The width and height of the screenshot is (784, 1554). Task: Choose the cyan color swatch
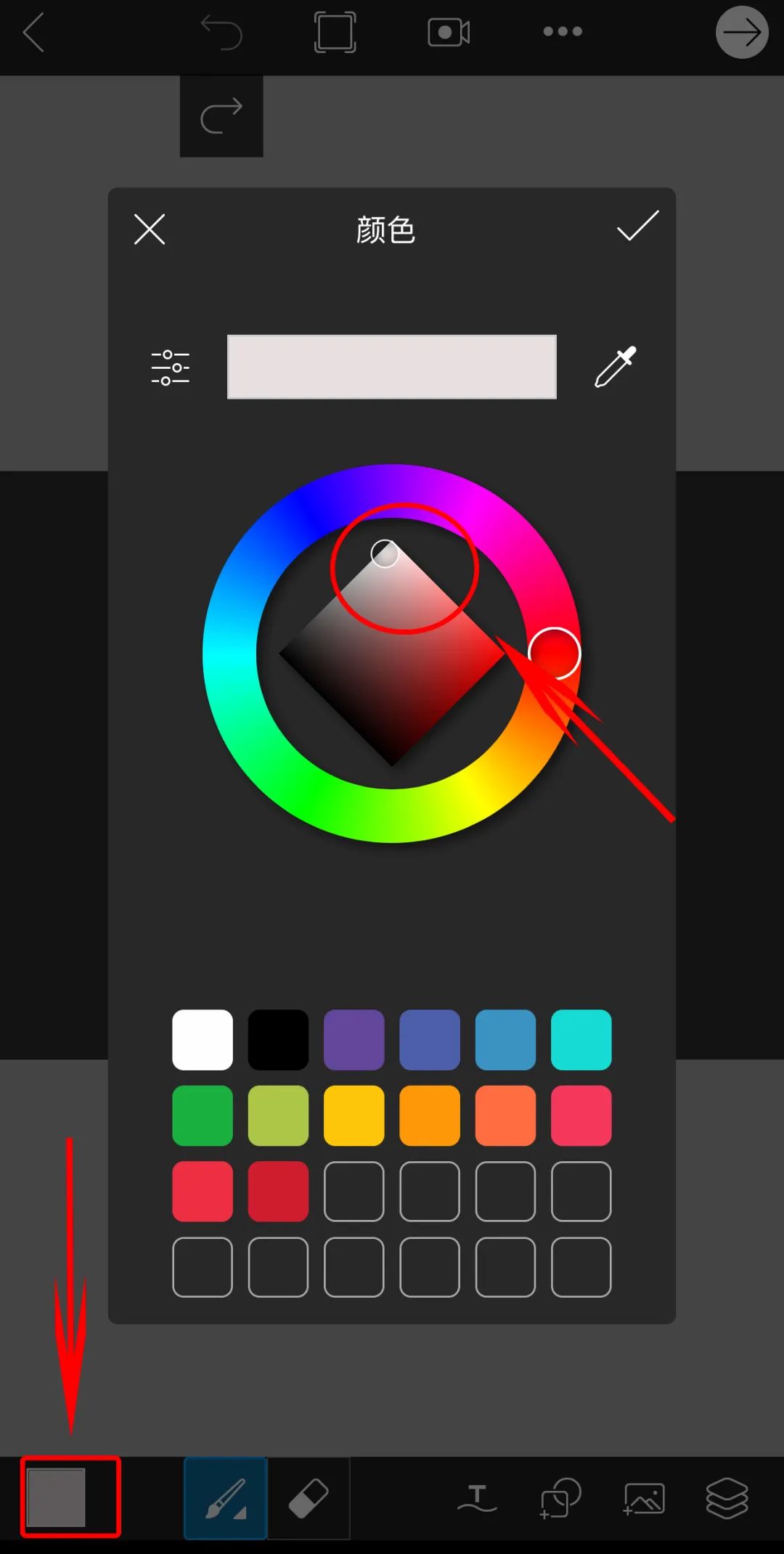[x=581, y=1039]
